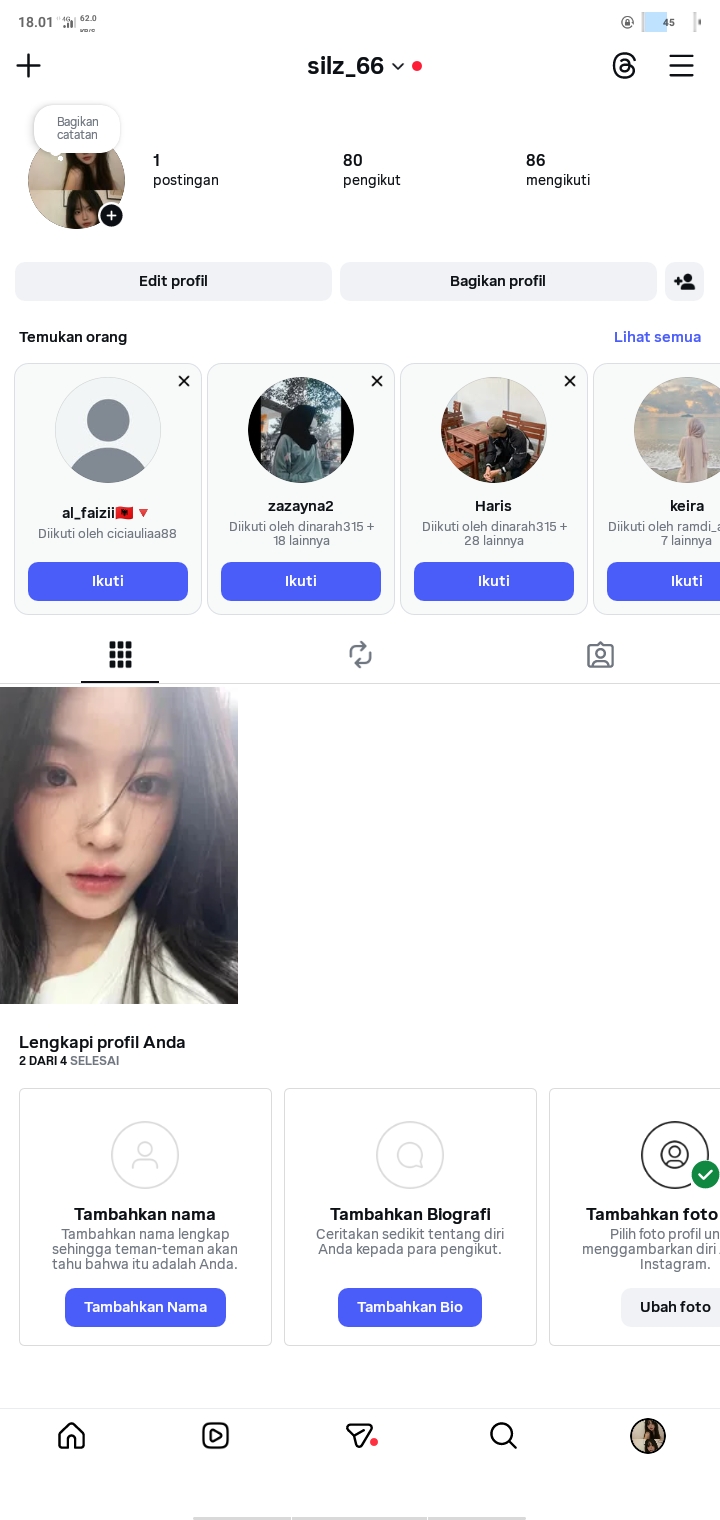This screenshot has height=1520, width=720.
Task: Open the hamburger menu
Action: pos(681,66)
